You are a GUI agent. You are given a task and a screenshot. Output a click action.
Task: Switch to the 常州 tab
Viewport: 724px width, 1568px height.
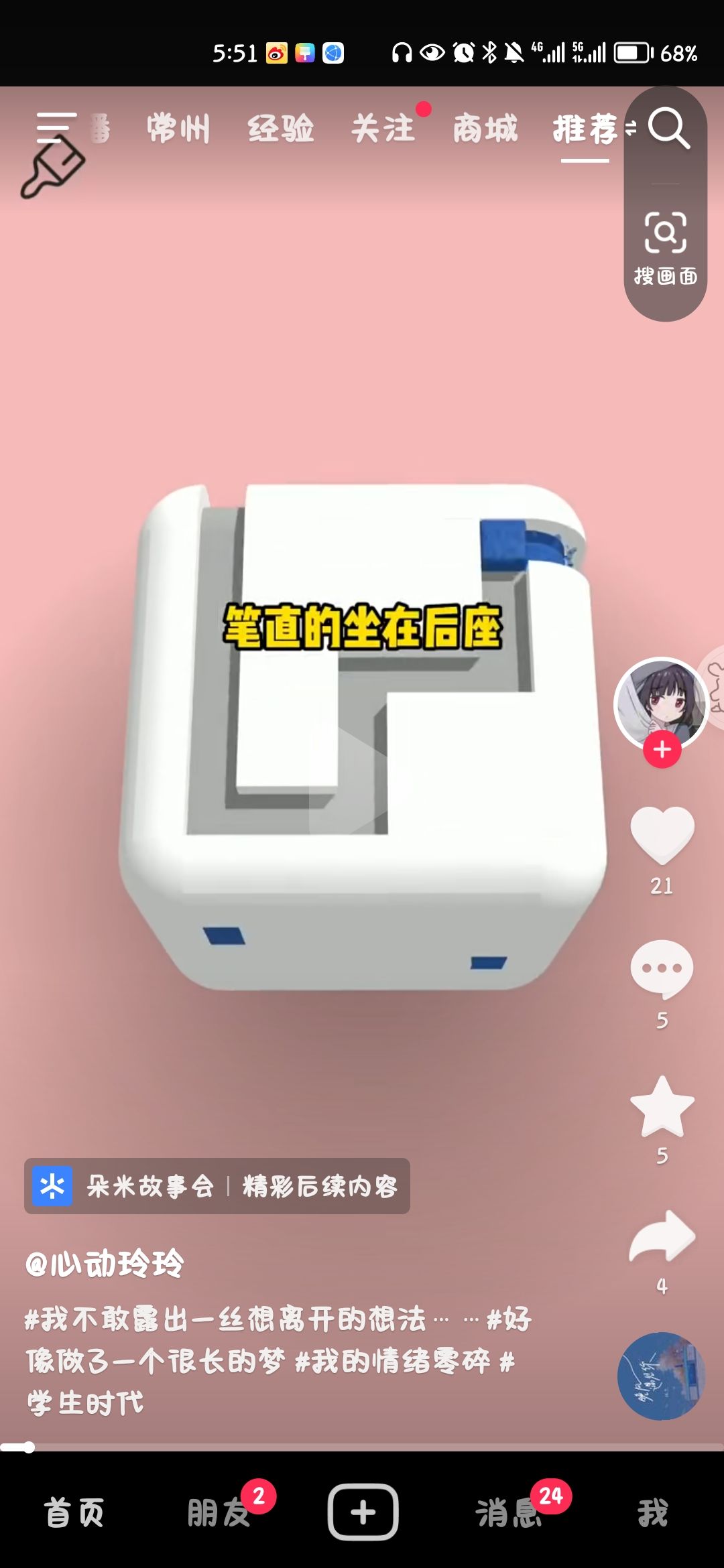click(x=178, y=128)
